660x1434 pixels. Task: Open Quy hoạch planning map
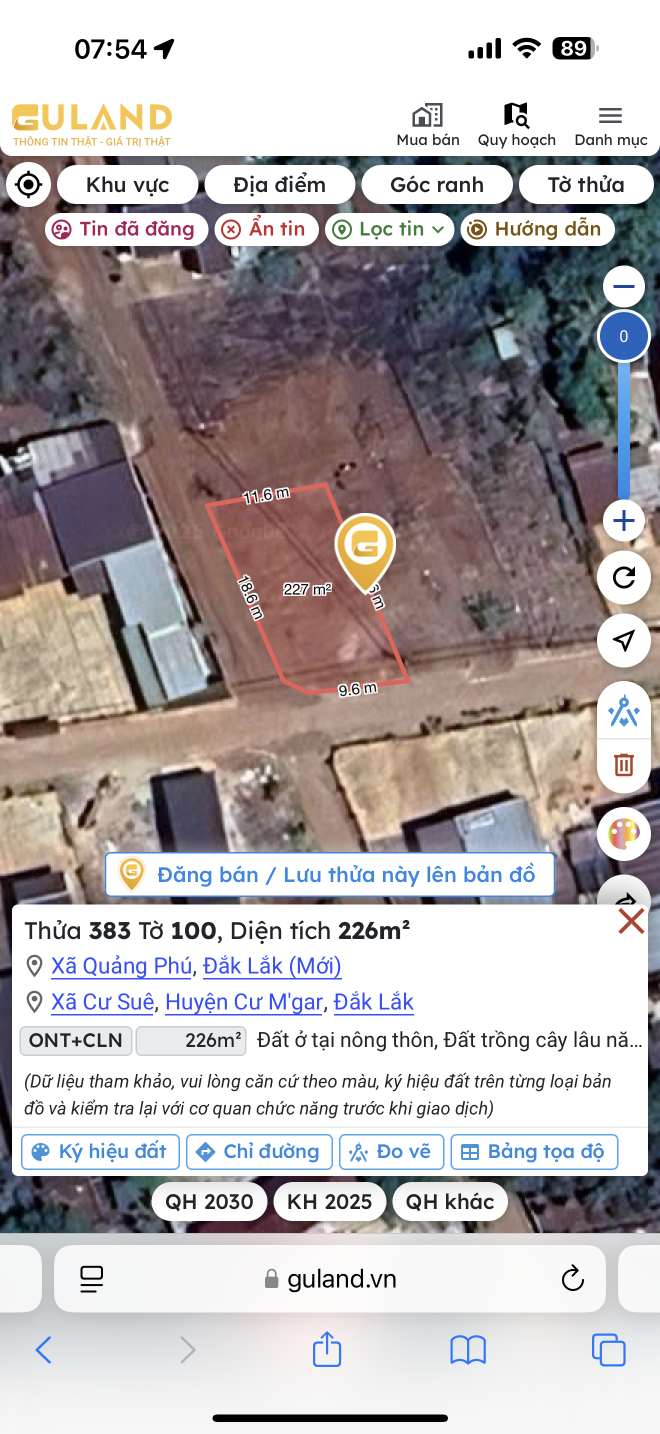pos(516,126)
